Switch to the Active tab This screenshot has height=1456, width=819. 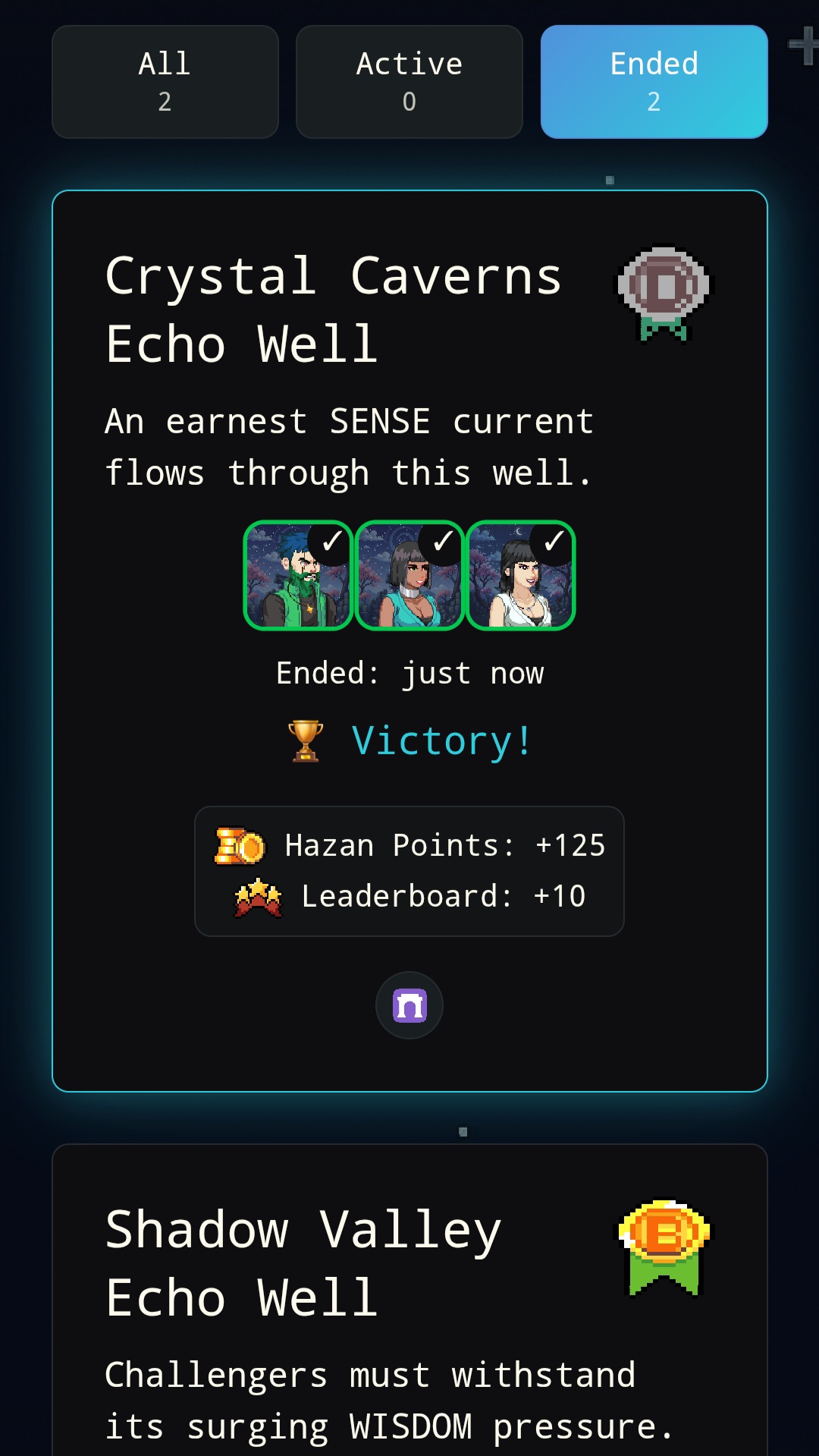(409, 82)
